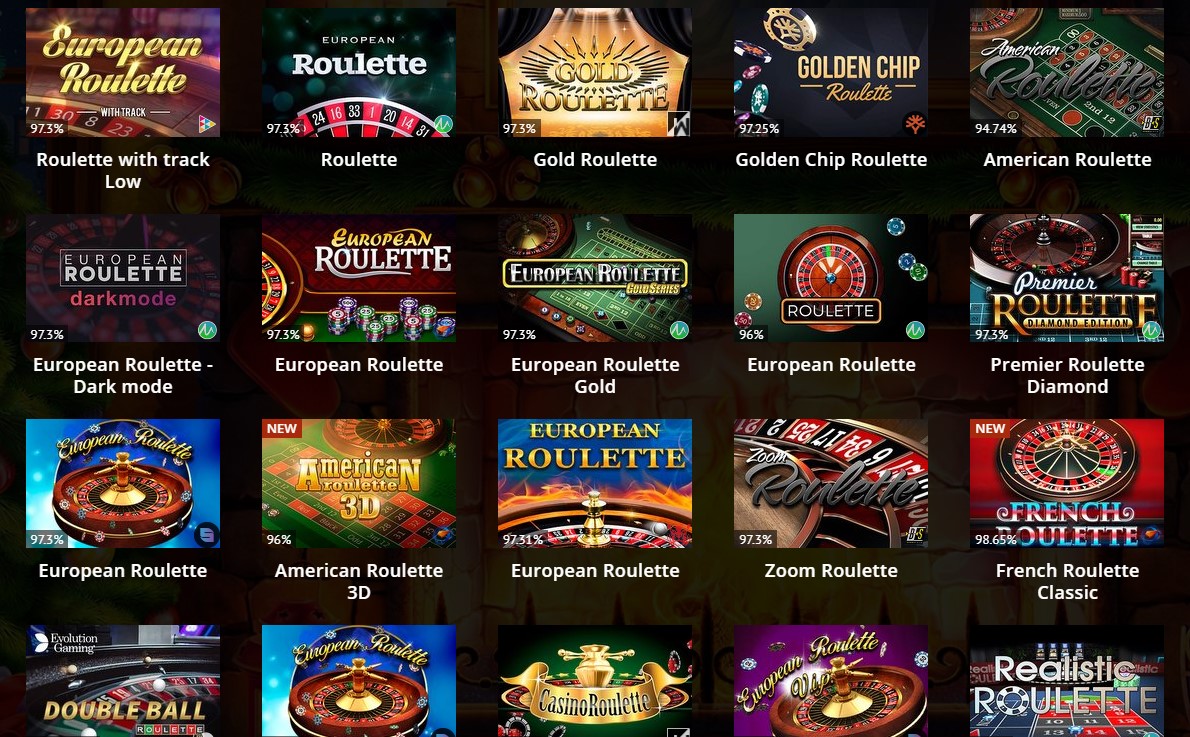
Task: Open European Roulette Gold game
Action: 595,278
